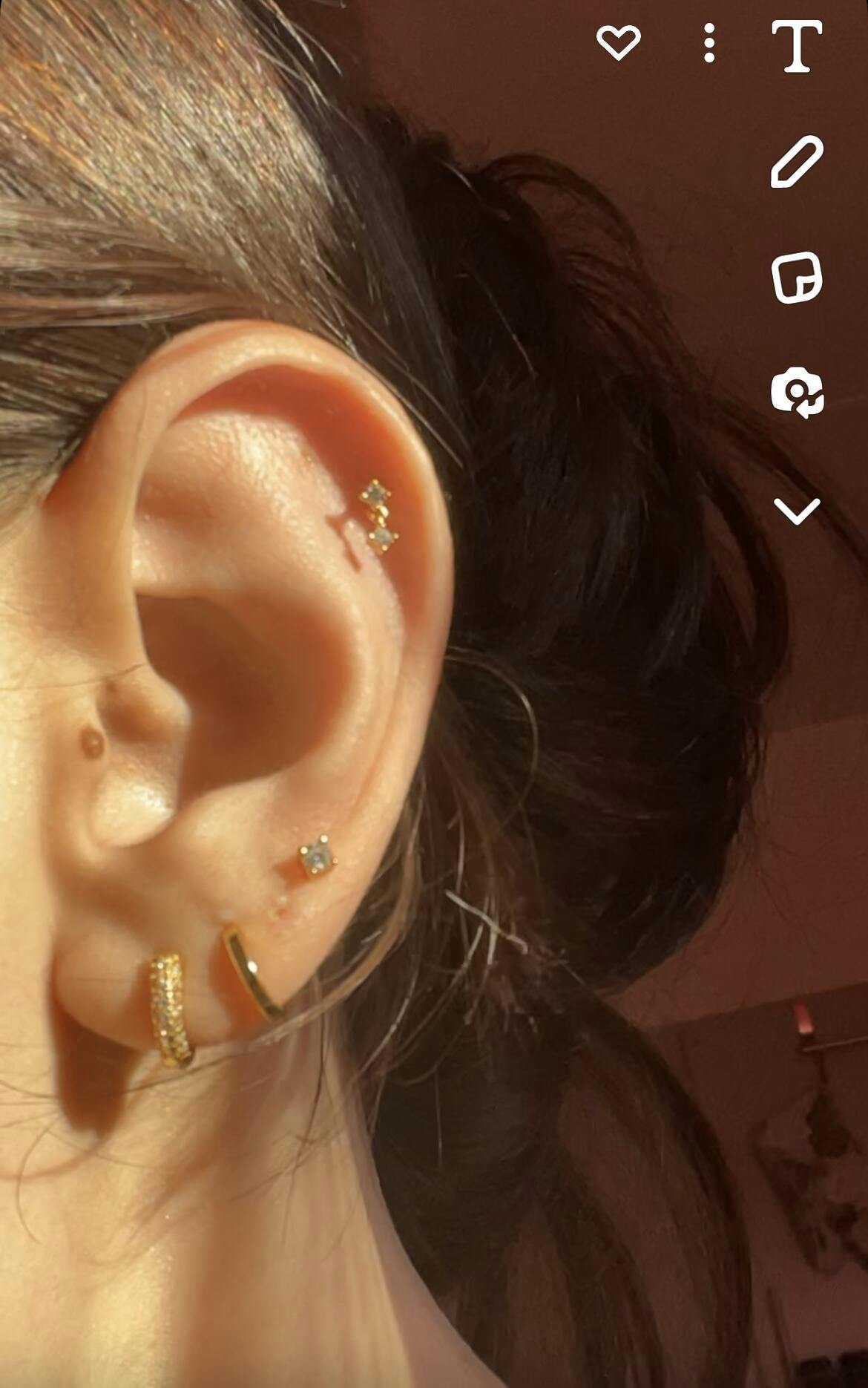Tap the heart icon to favorite
The width and height of the screenshot is (868, 1388).
[618, 42]
